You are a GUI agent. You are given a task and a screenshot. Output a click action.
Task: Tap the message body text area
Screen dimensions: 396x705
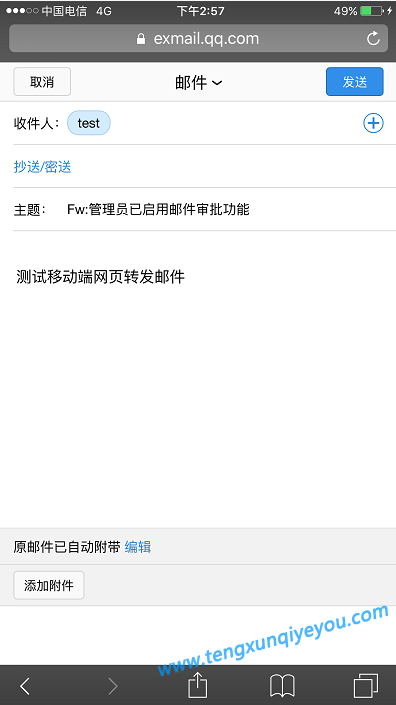pos(198,378)
